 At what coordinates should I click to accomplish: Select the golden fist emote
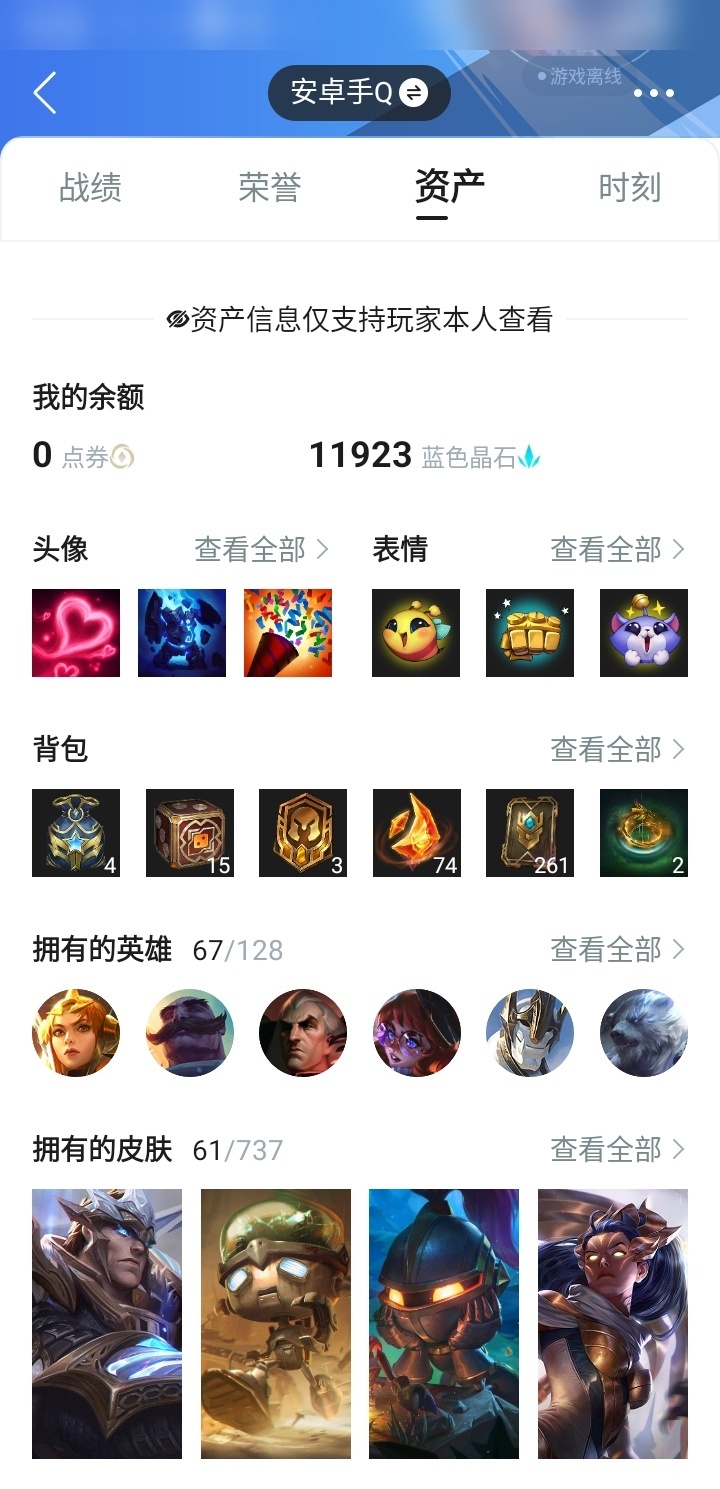(x=530, y=633)
